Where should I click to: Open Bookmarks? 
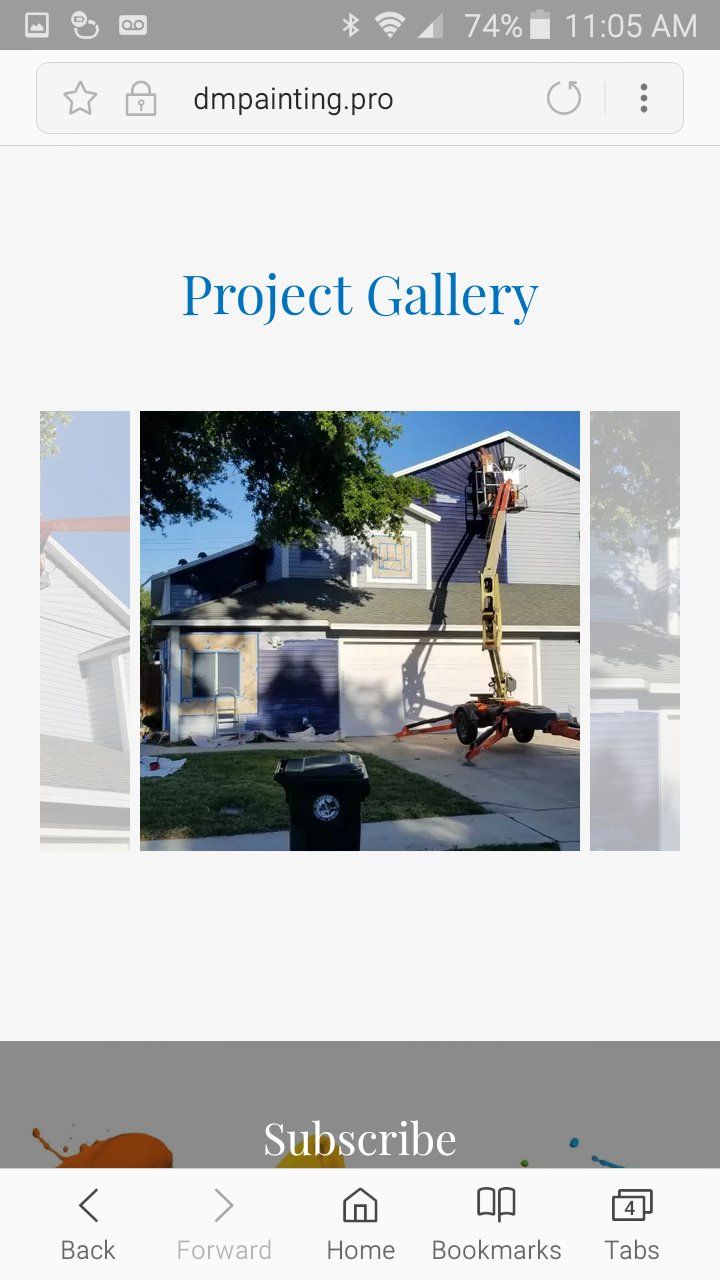coord(496,1224)
